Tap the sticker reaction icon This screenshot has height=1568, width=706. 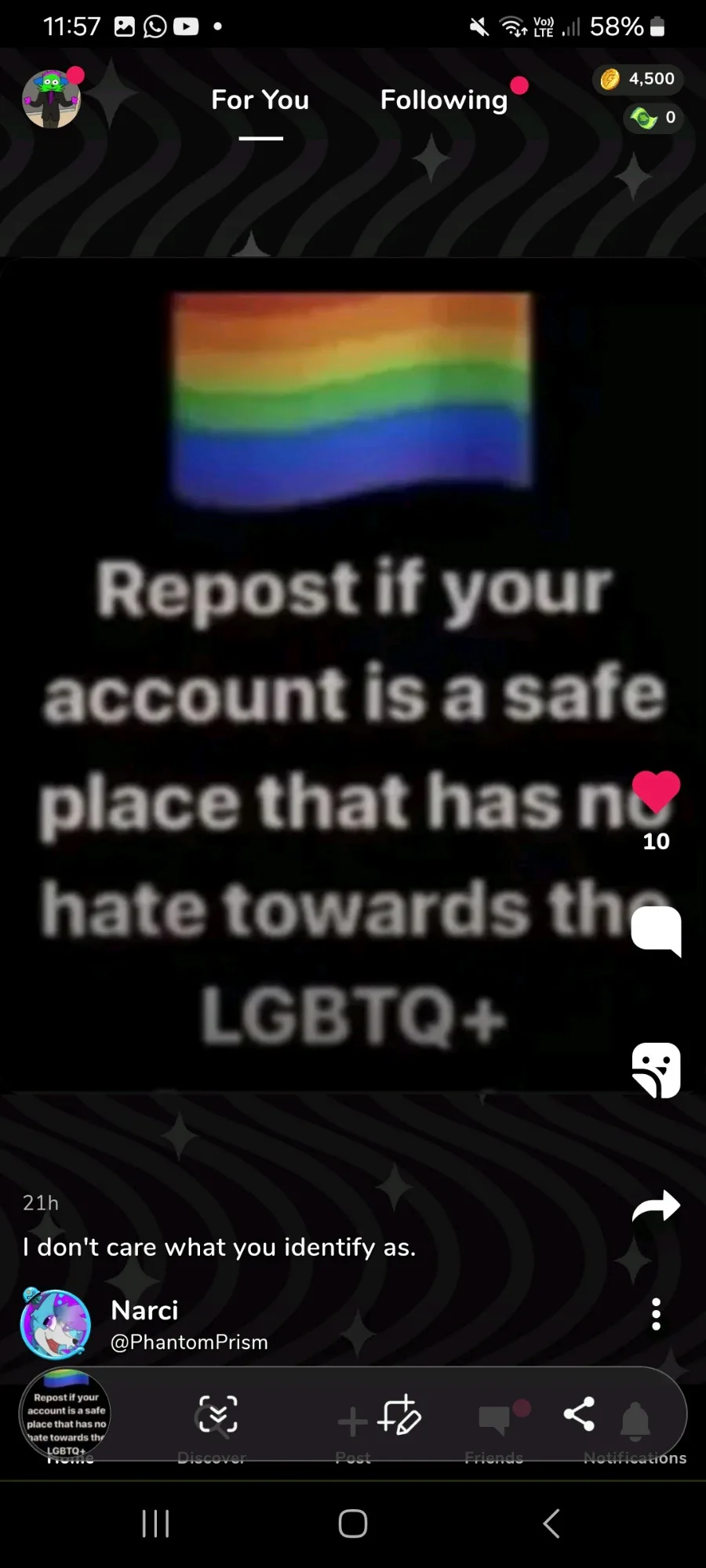click(x=656, y=1070)
